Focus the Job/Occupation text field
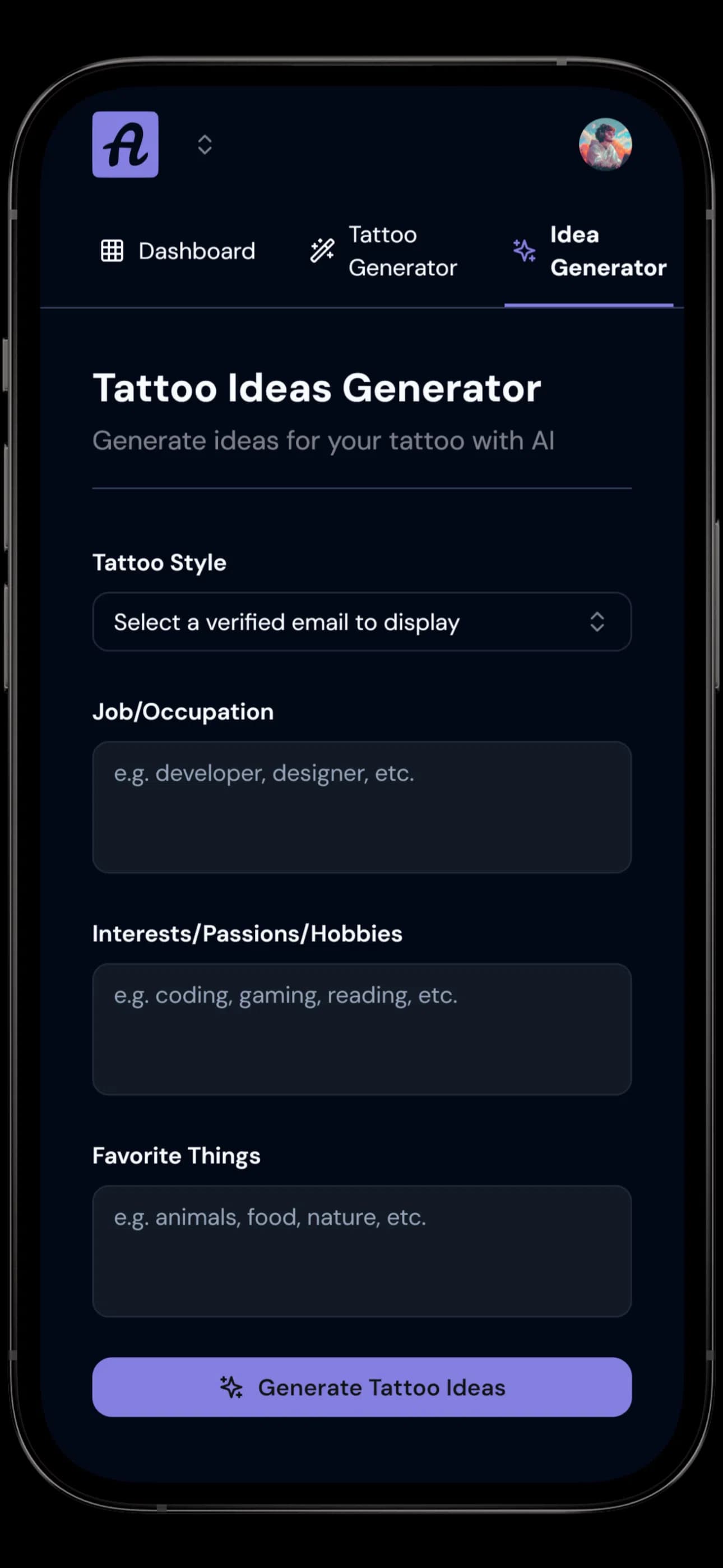The height and width of the screenshot is (1568, 723). 361,806
